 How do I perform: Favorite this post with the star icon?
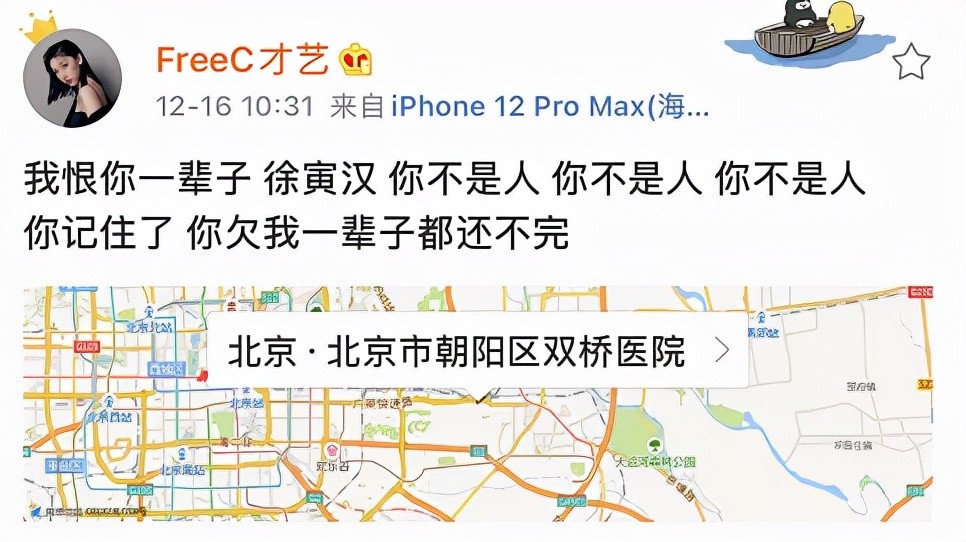pyautogui.click(x=911, y=63)
